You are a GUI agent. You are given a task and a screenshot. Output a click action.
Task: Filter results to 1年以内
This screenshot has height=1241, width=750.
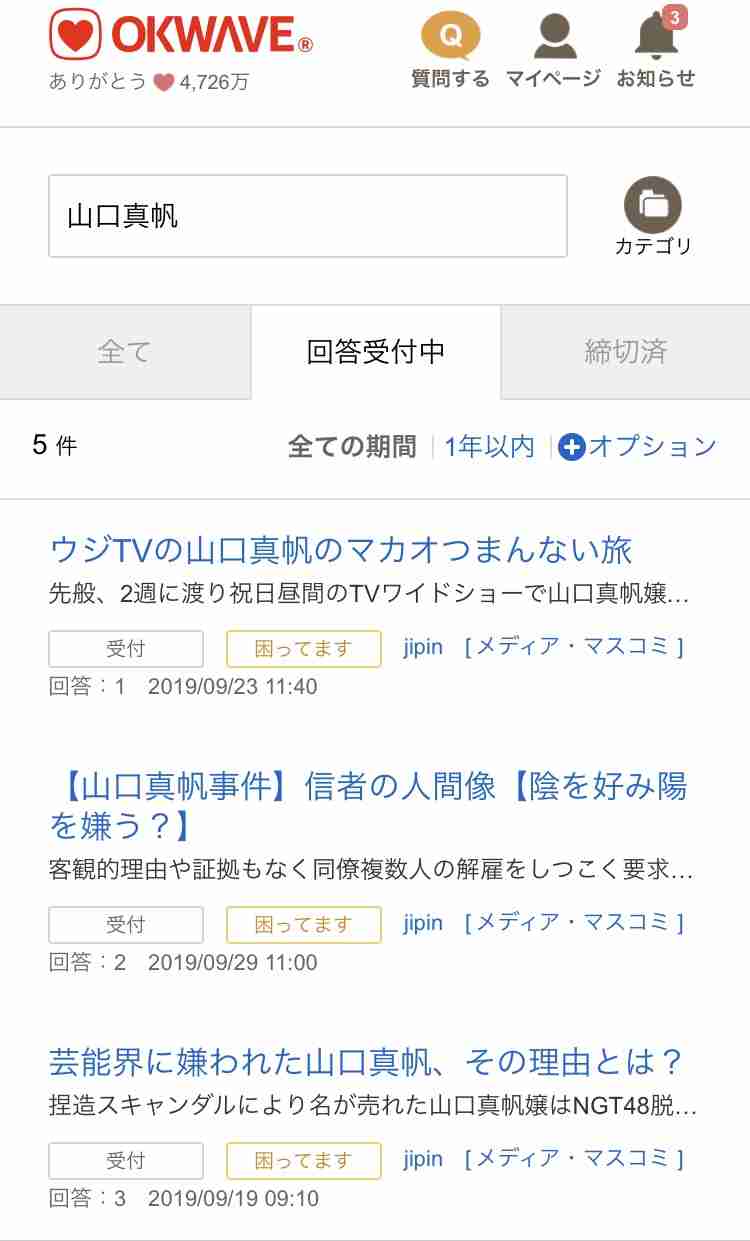click(x=490, y=446)
